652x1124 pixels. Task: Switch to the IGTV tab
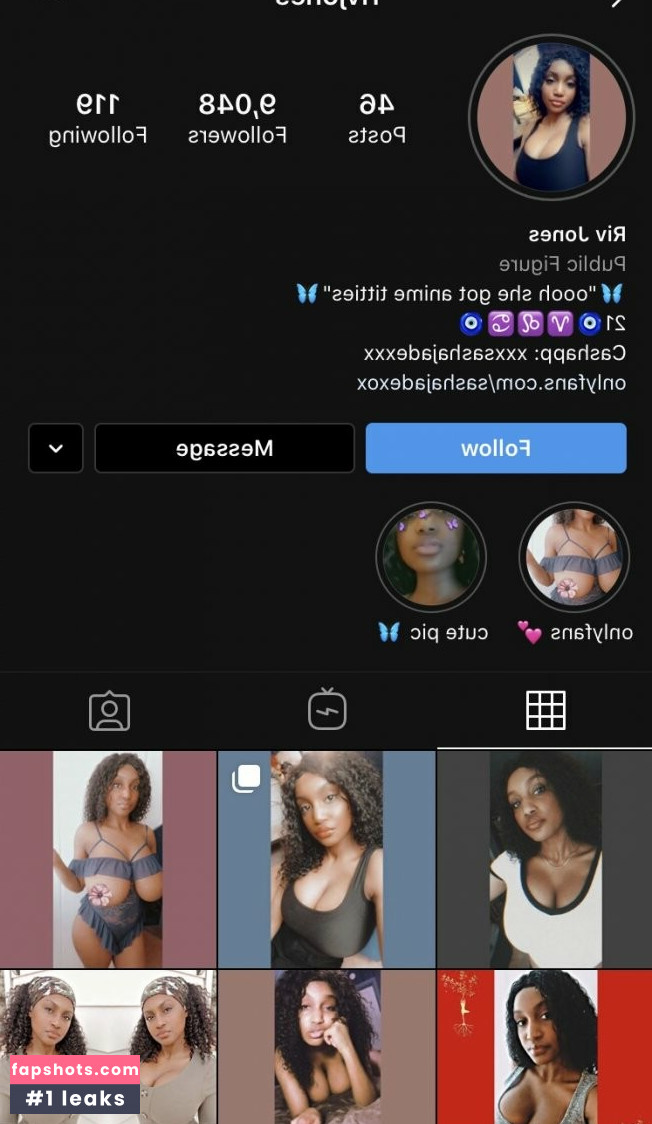(x=327, y=711)
